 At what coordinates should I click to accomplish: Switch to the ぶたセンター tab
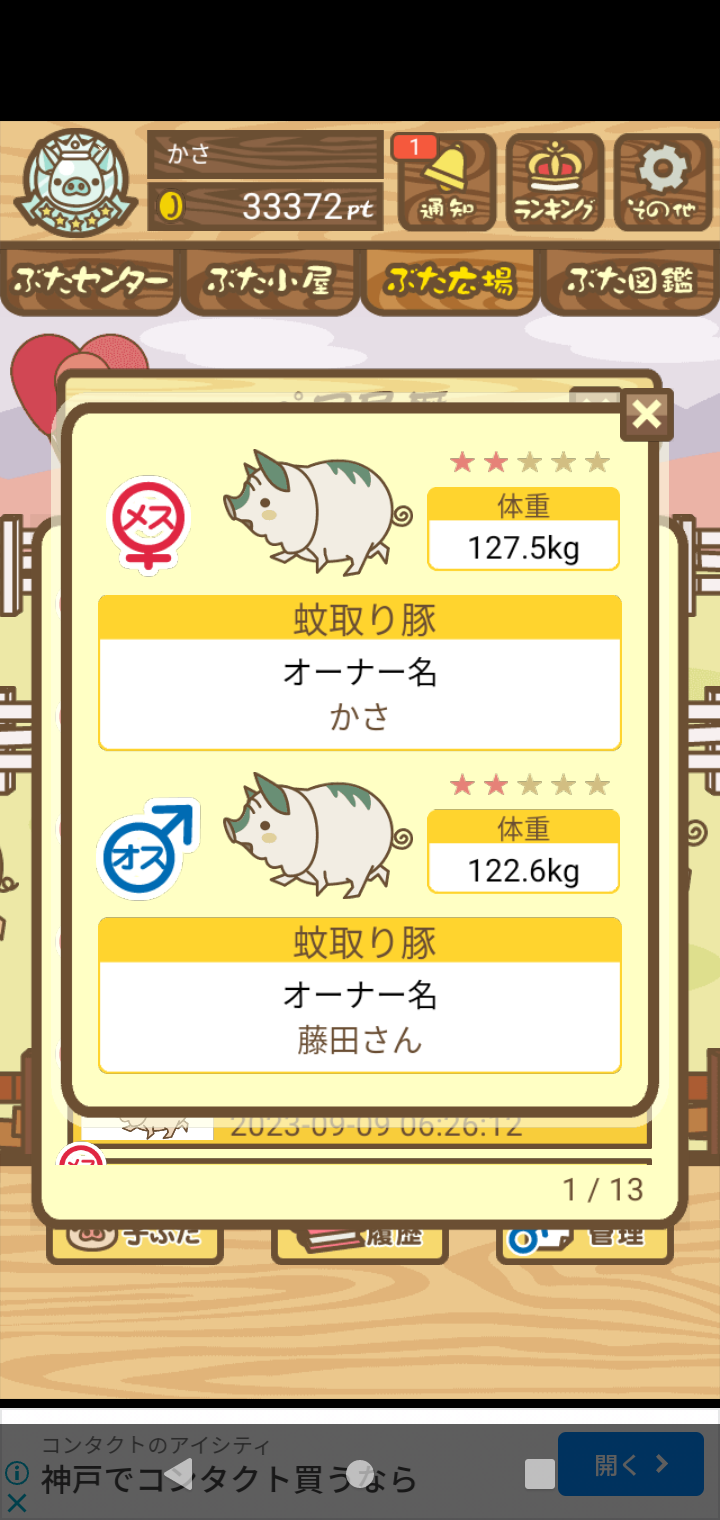(x=90, y=281)
